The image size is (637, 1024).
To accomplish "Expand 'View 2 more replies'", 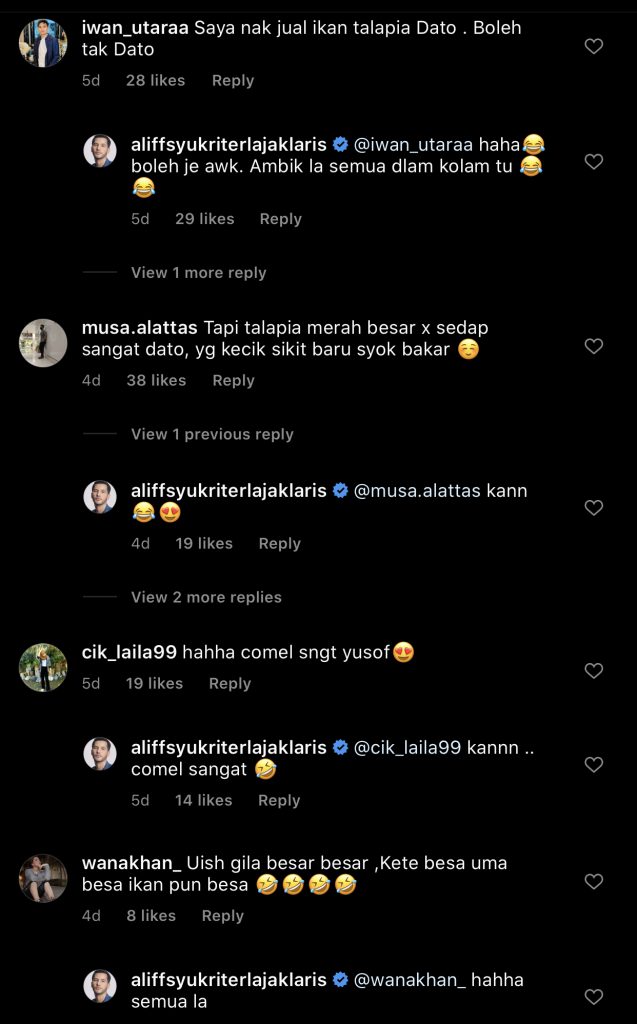I will (206, 597).
